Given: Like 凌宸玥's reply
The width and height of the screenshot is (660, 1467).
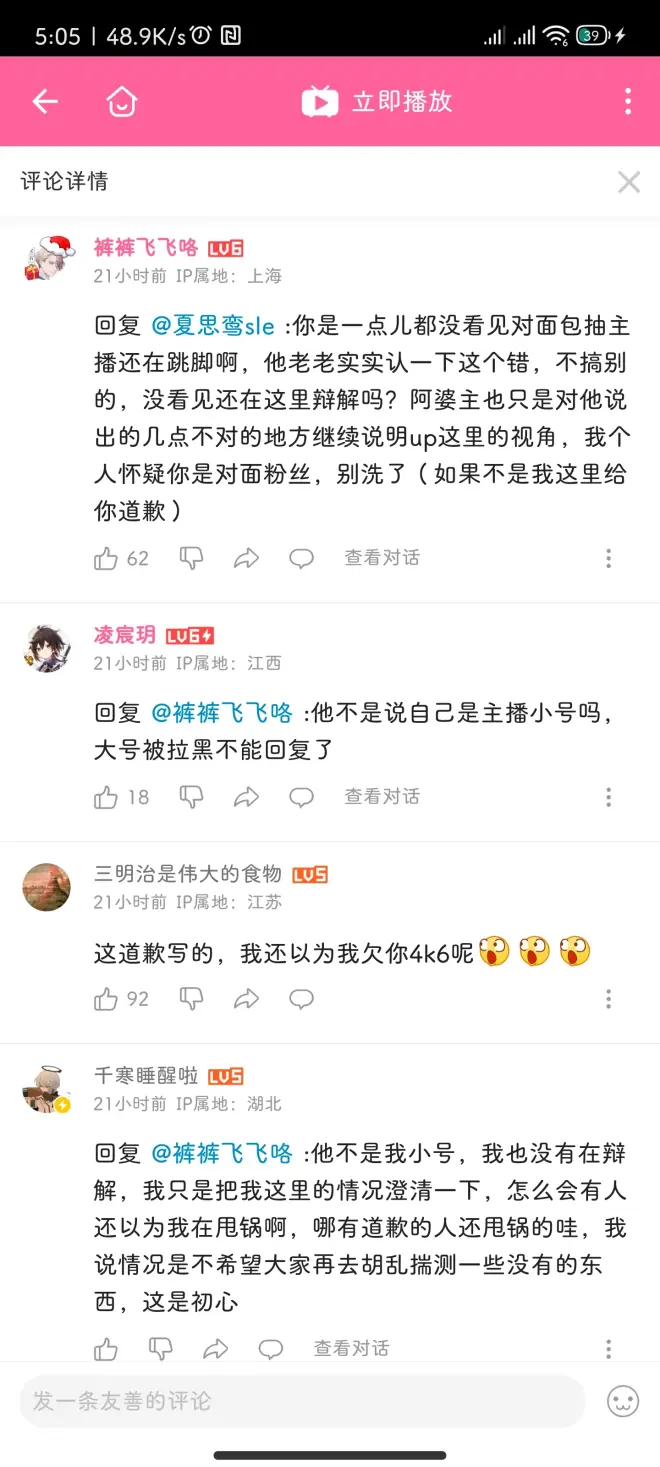Looking at the screenshot, I should 107,797.
